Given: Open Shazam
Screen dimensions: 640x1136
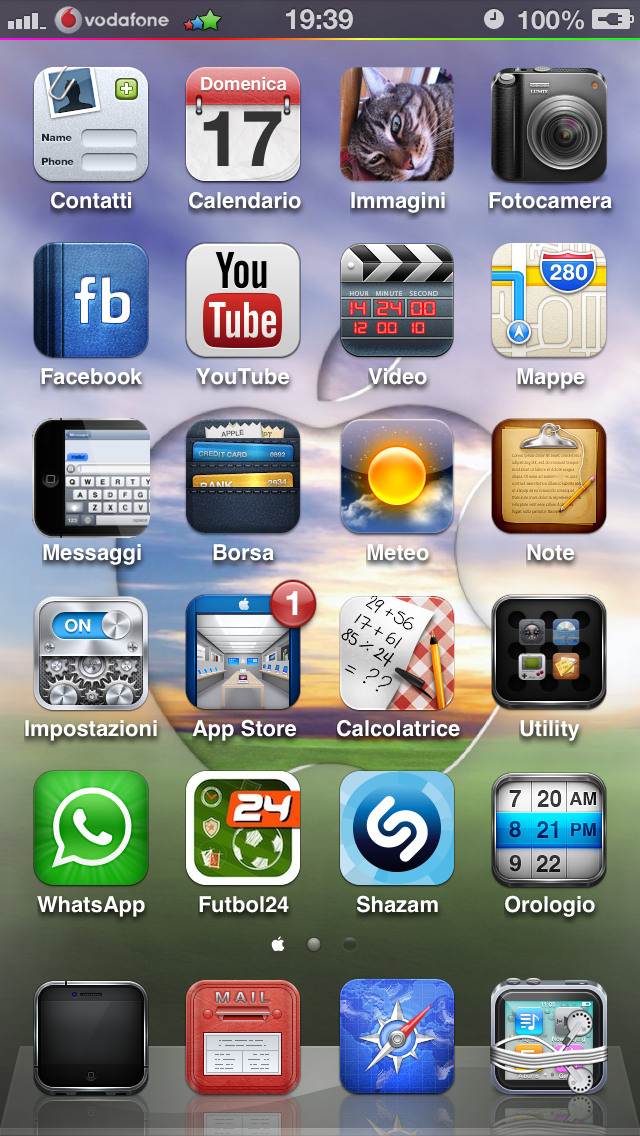Looking at the screenshot, I should pyautogui.click(x=397, y=829).
